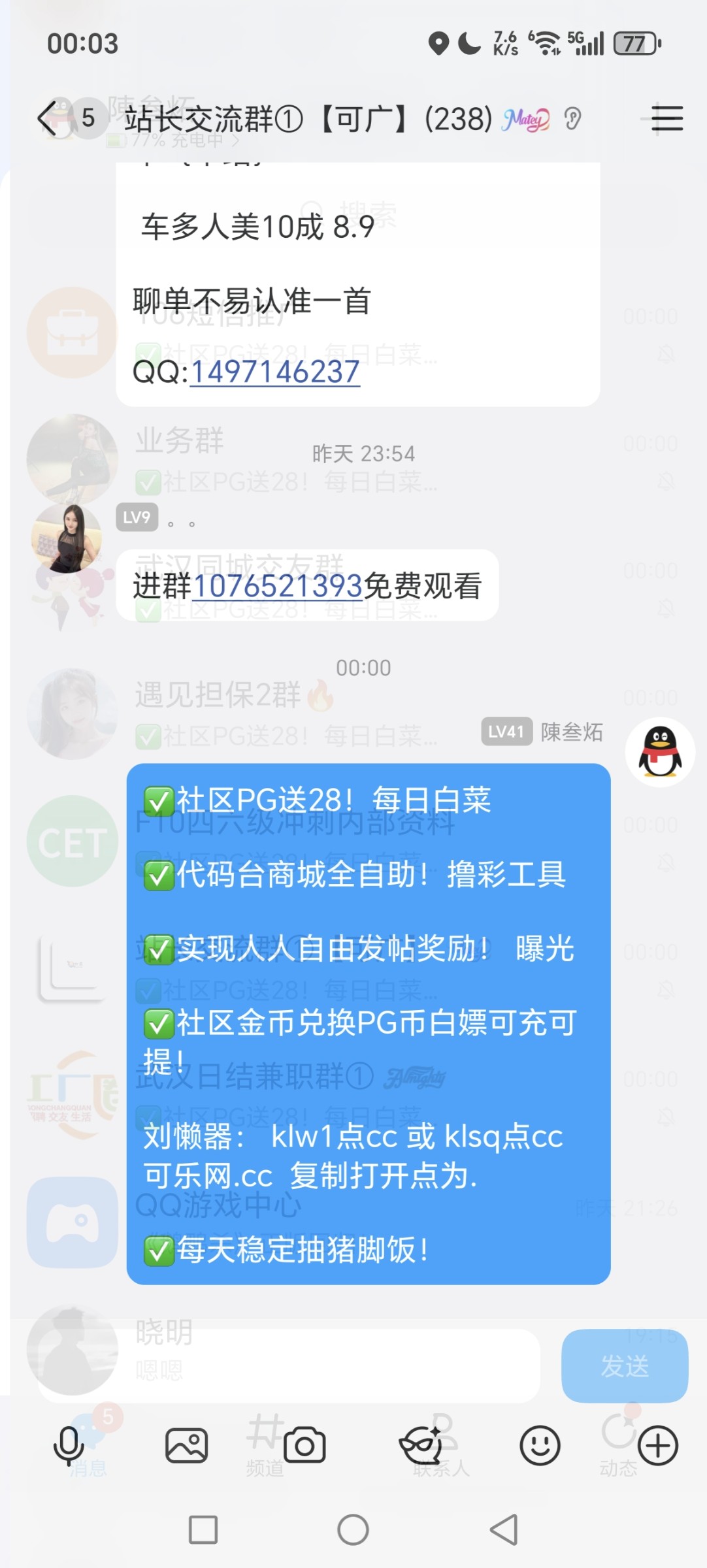The image size is (707, 1568).
Task: Open the emoji smiley face panel
Action: coord(539,1445)
